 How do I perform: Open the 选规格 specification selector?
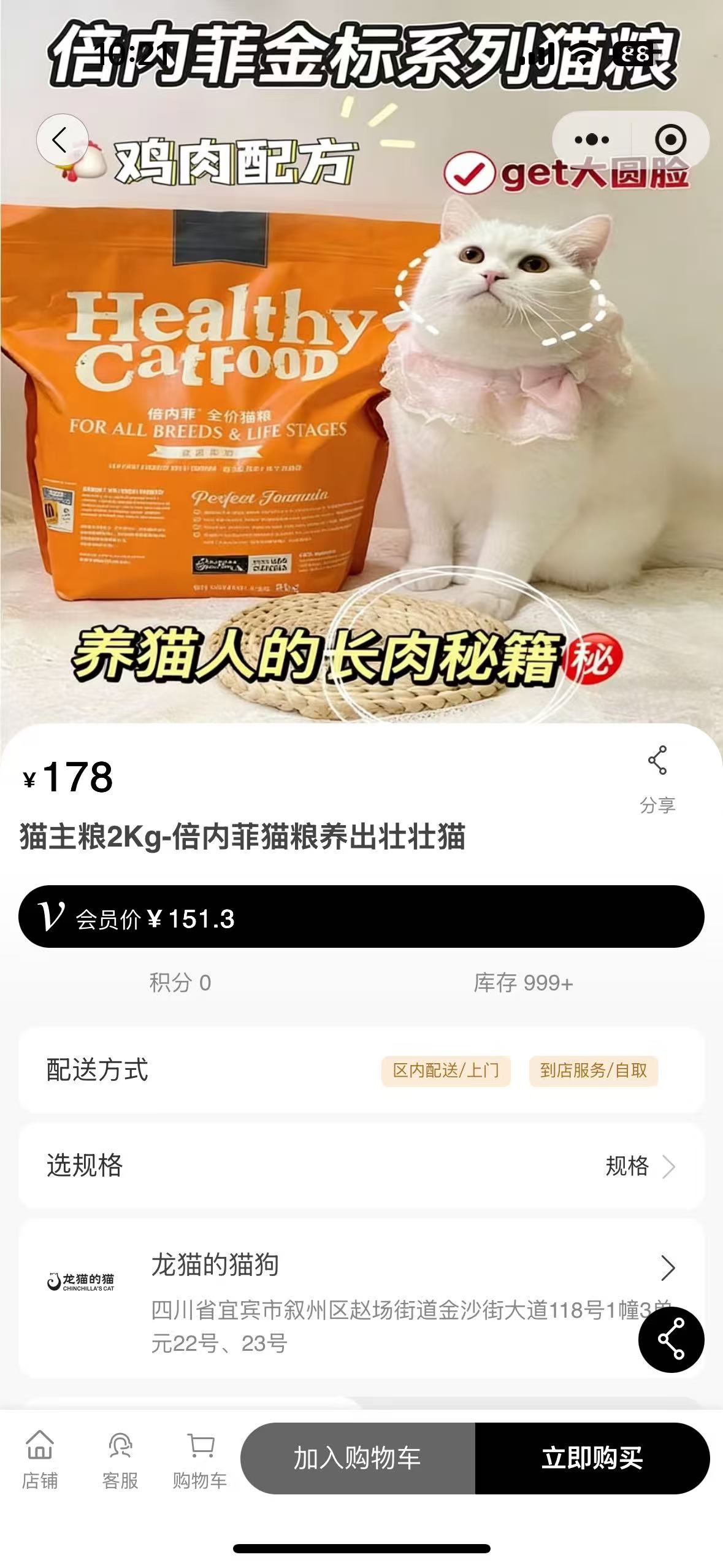pyautogui.click(x=361, y=1166)
